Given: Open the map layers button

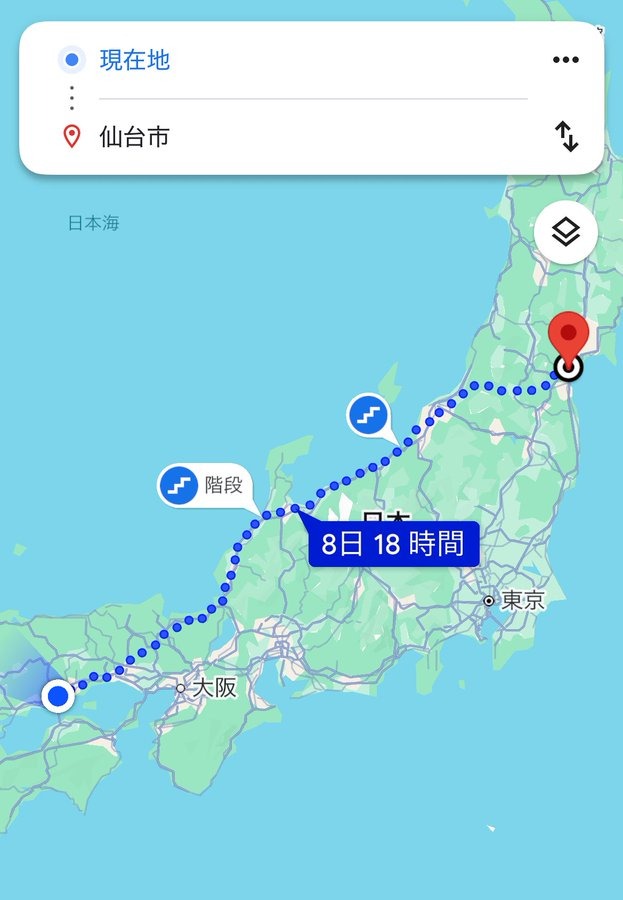Looking at the screenshot, I should 565,233.
